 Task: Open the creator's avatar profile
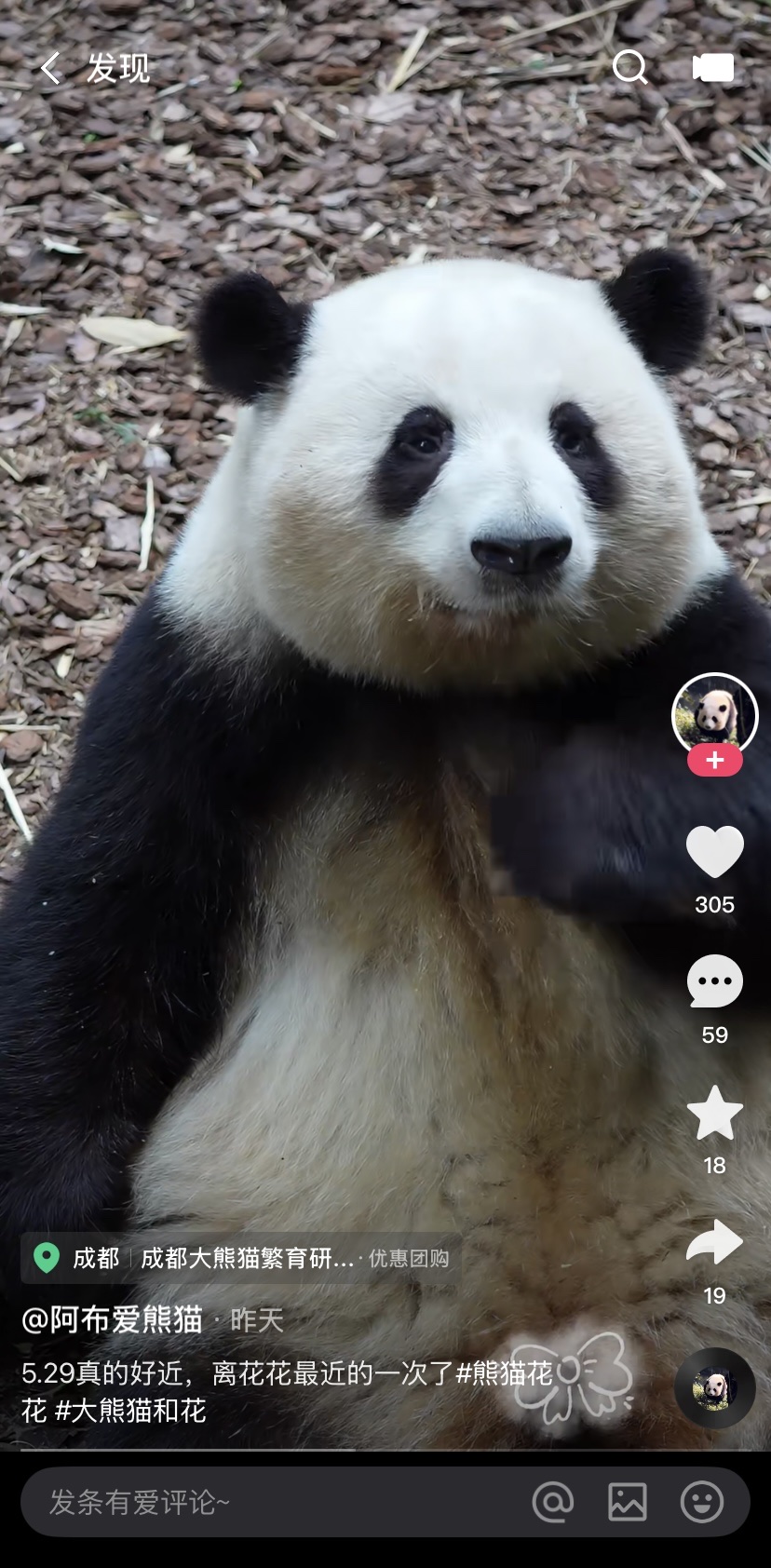click(x=714, y=714)
